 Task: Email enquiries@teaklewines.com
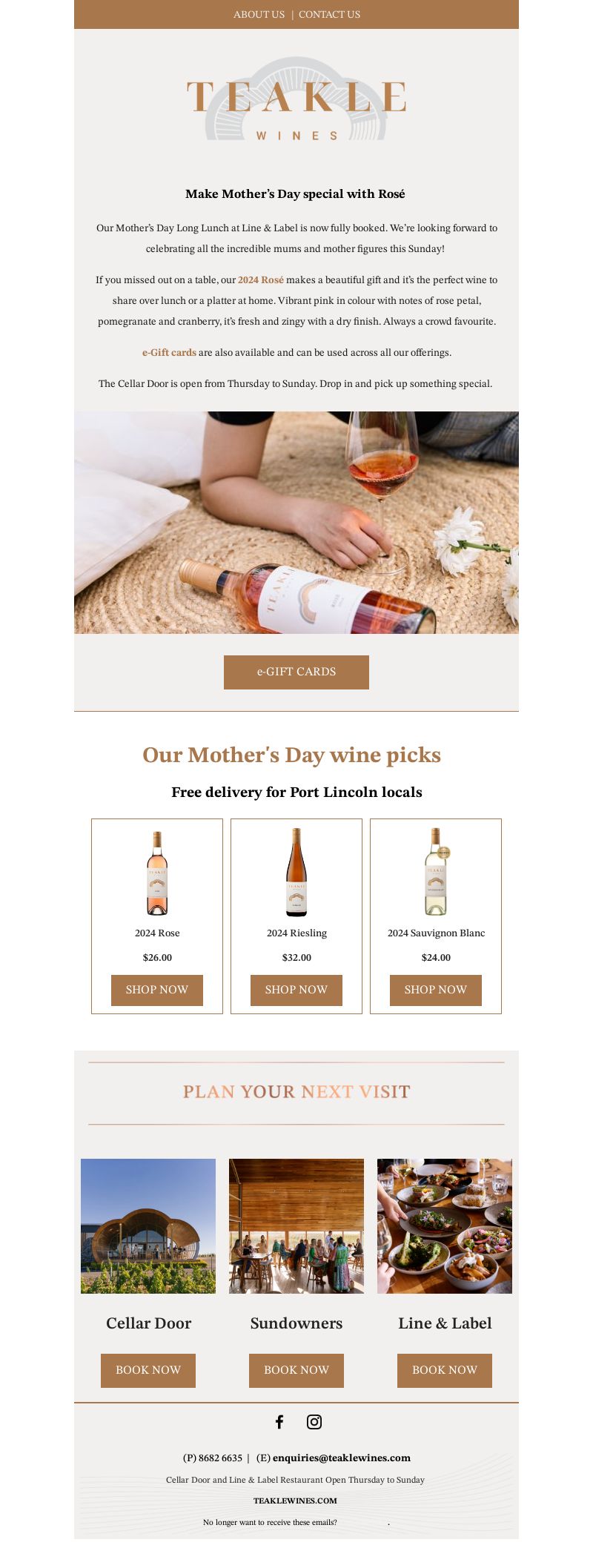coord(341,1458)
